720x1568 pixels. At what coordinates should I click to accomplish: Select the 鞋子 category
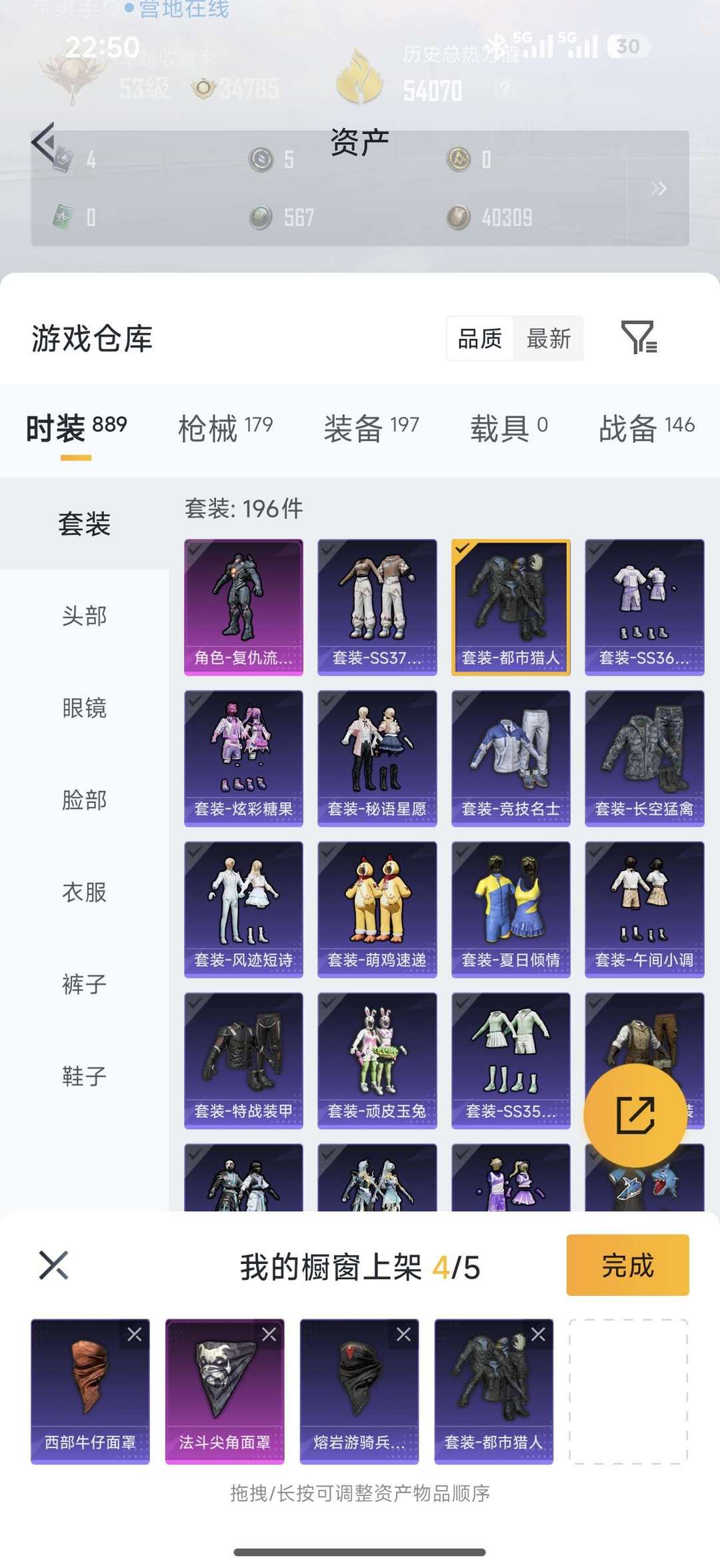click(x=84, y=1076)
